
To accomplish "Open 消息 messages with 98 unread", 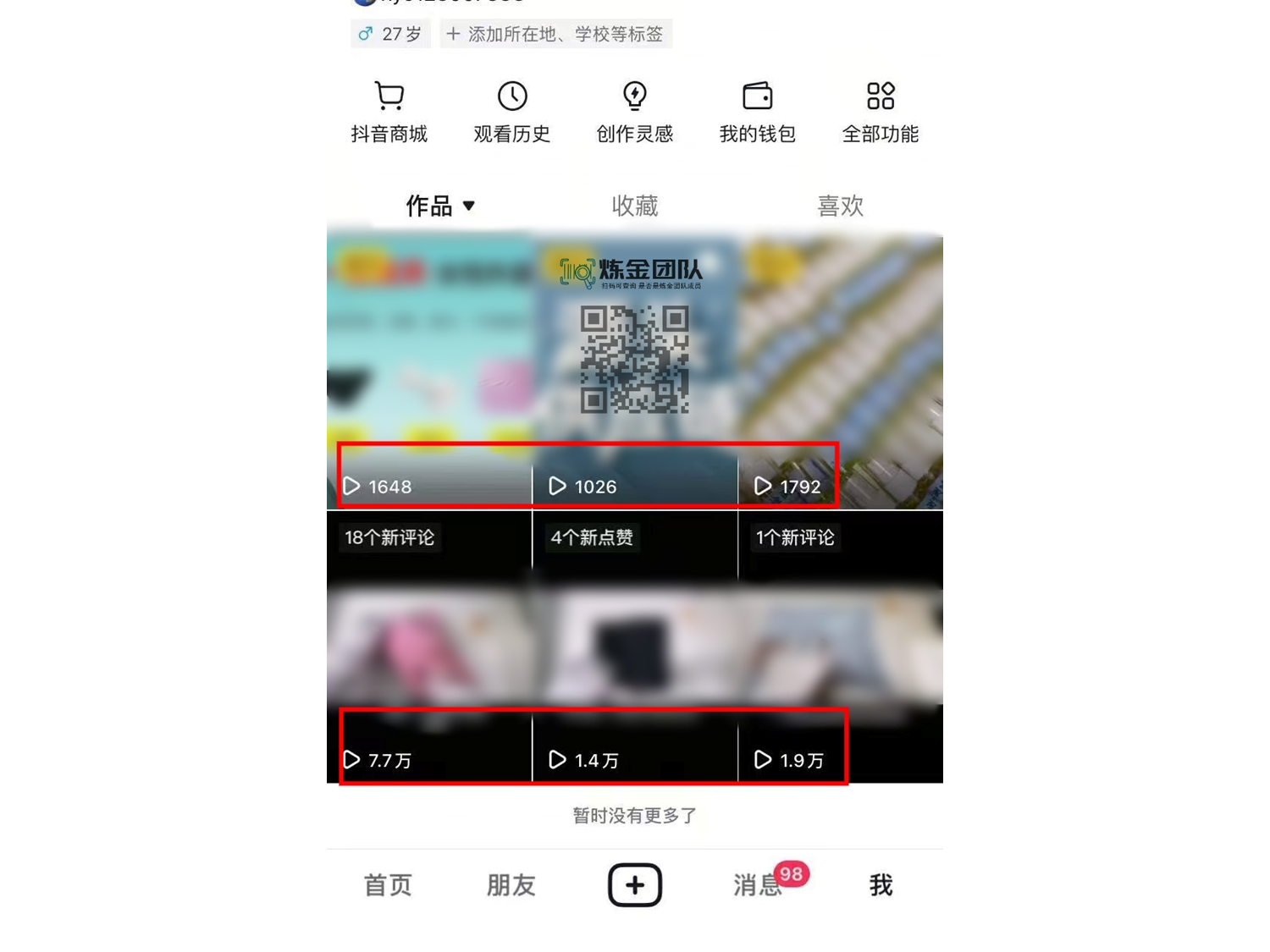I will [758, 885].
